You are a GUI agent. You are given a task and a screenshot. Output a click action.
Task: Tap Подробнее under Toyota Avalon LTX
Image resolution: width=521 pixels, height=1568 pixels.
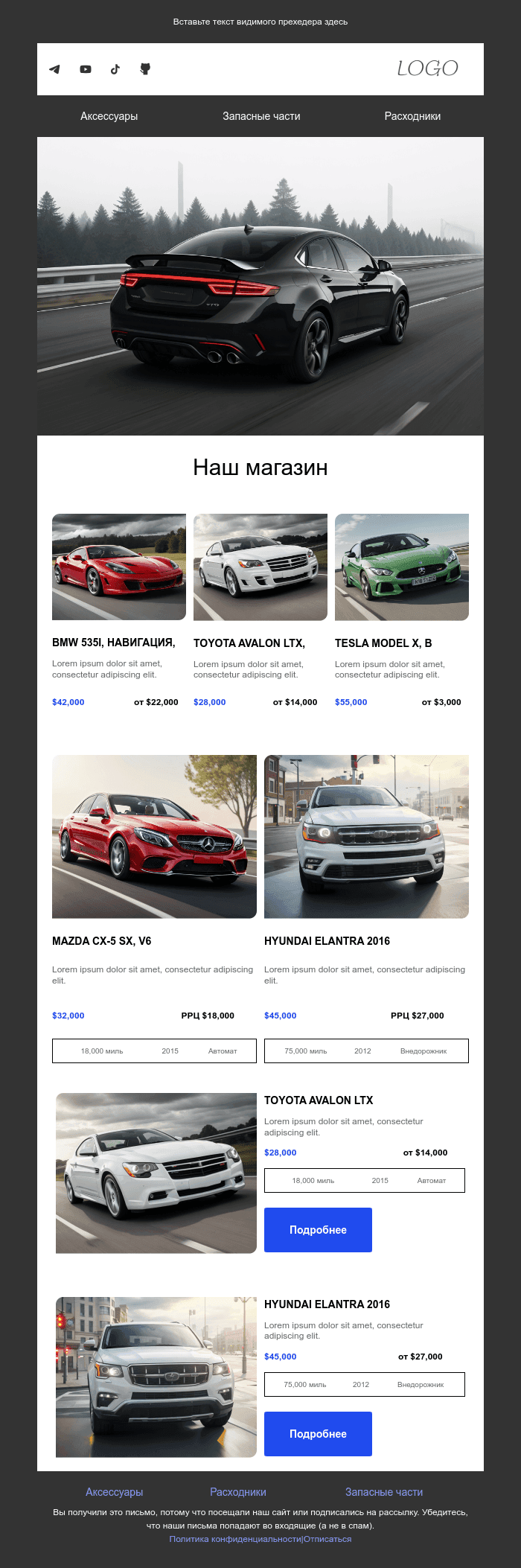click(x=318, y=1230)
